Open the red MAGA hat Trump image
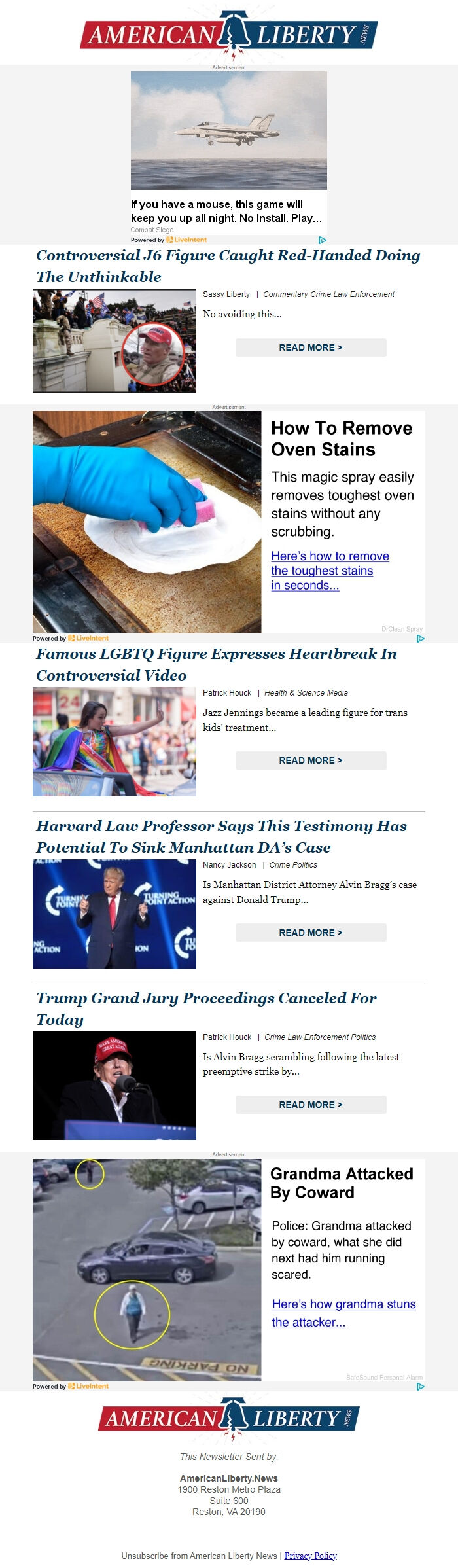 [x=114, y=1086]
